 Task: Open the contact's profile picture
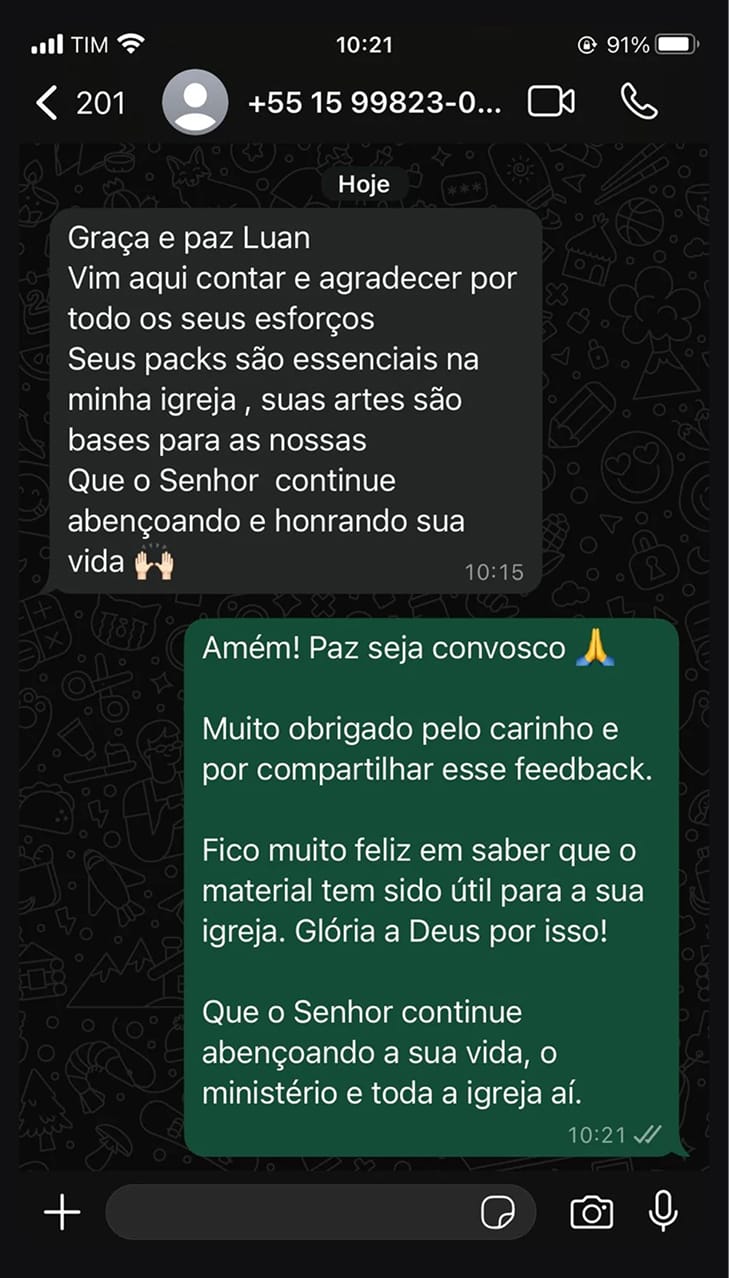(x=195, y=102)
